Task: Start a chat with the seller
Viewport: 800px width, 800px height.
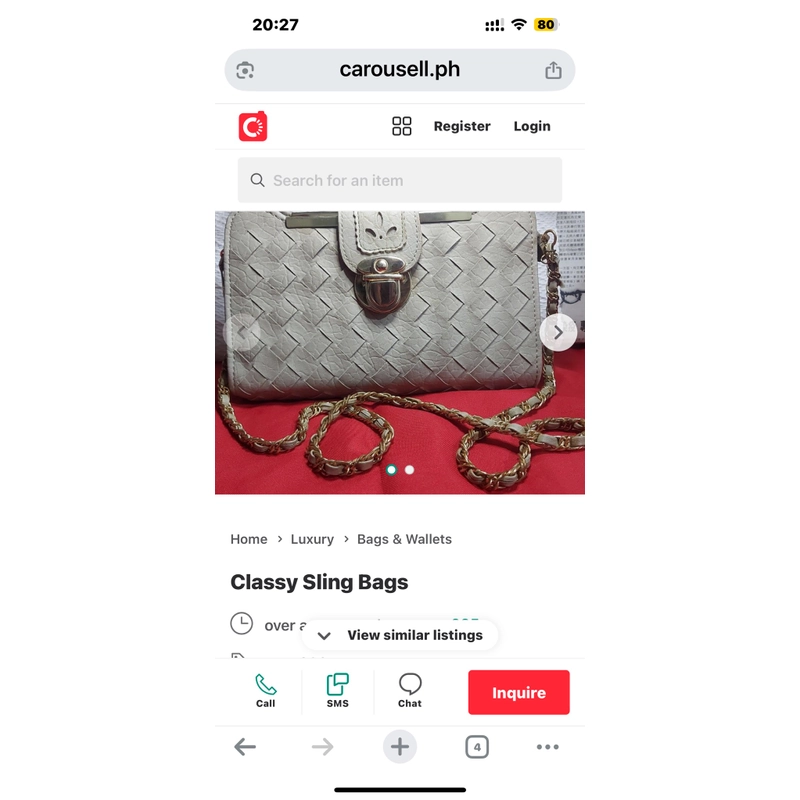Action: pos(410,691)
